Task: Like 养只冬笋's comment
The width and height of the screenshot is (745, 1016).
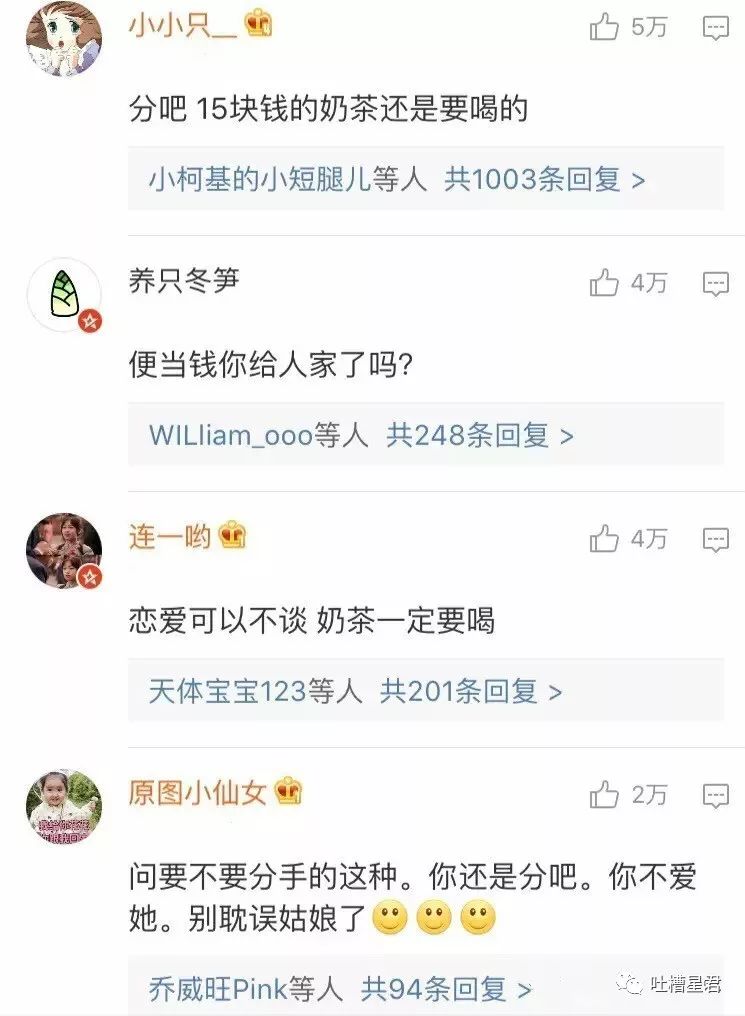Action: coord(604,283)
